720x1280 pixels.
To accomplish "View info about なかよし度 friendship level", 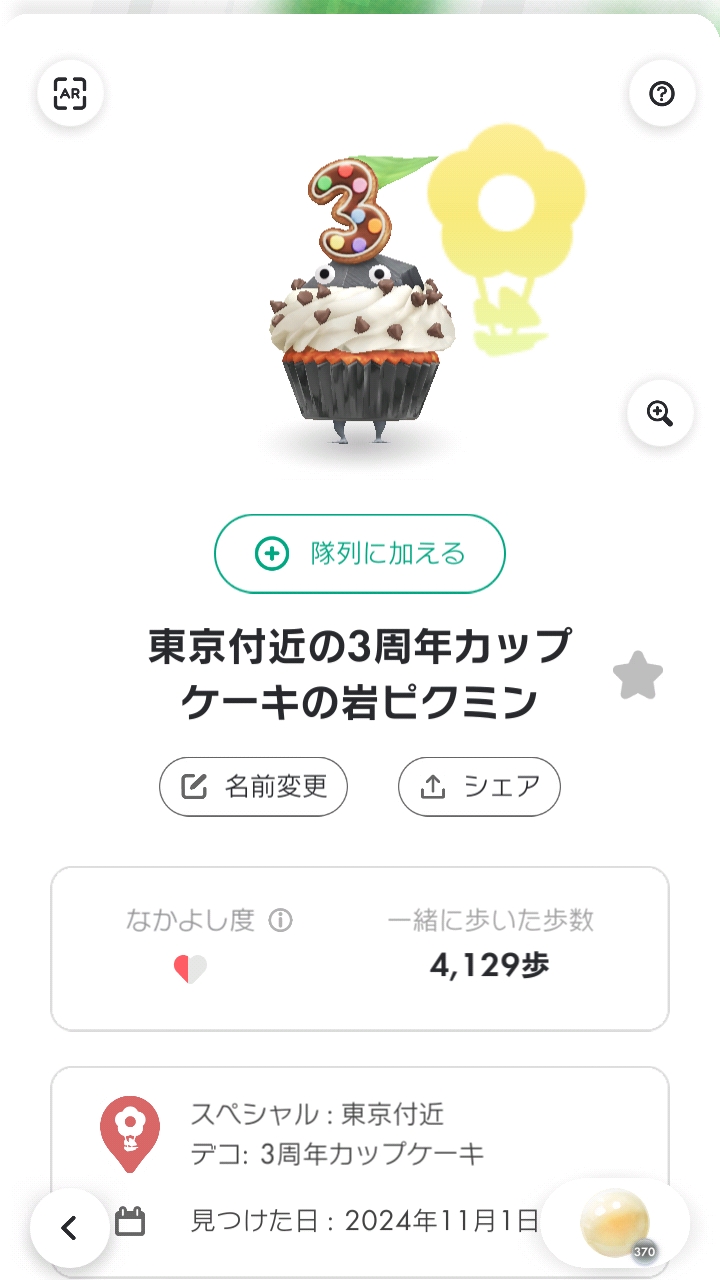I will (281, 920).
